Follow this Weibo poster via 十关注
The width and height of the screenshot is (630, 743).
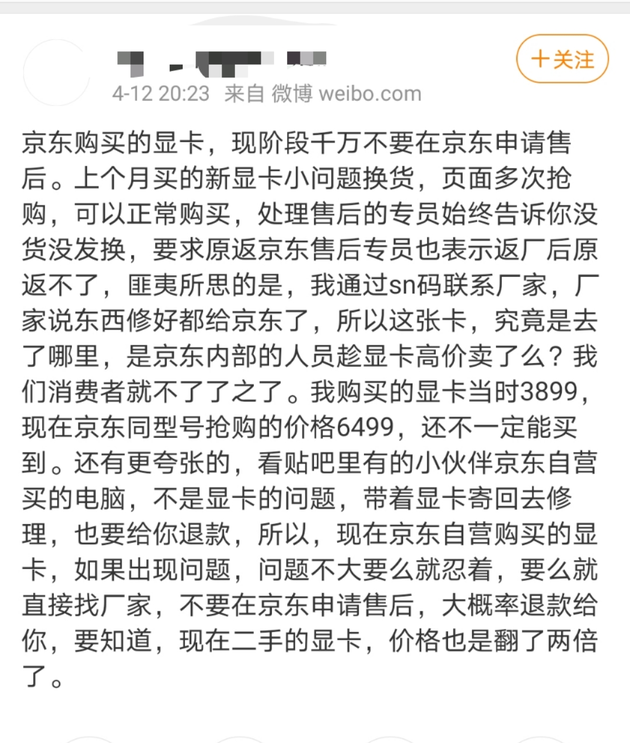pyautogui.click(x=562, y=59)
